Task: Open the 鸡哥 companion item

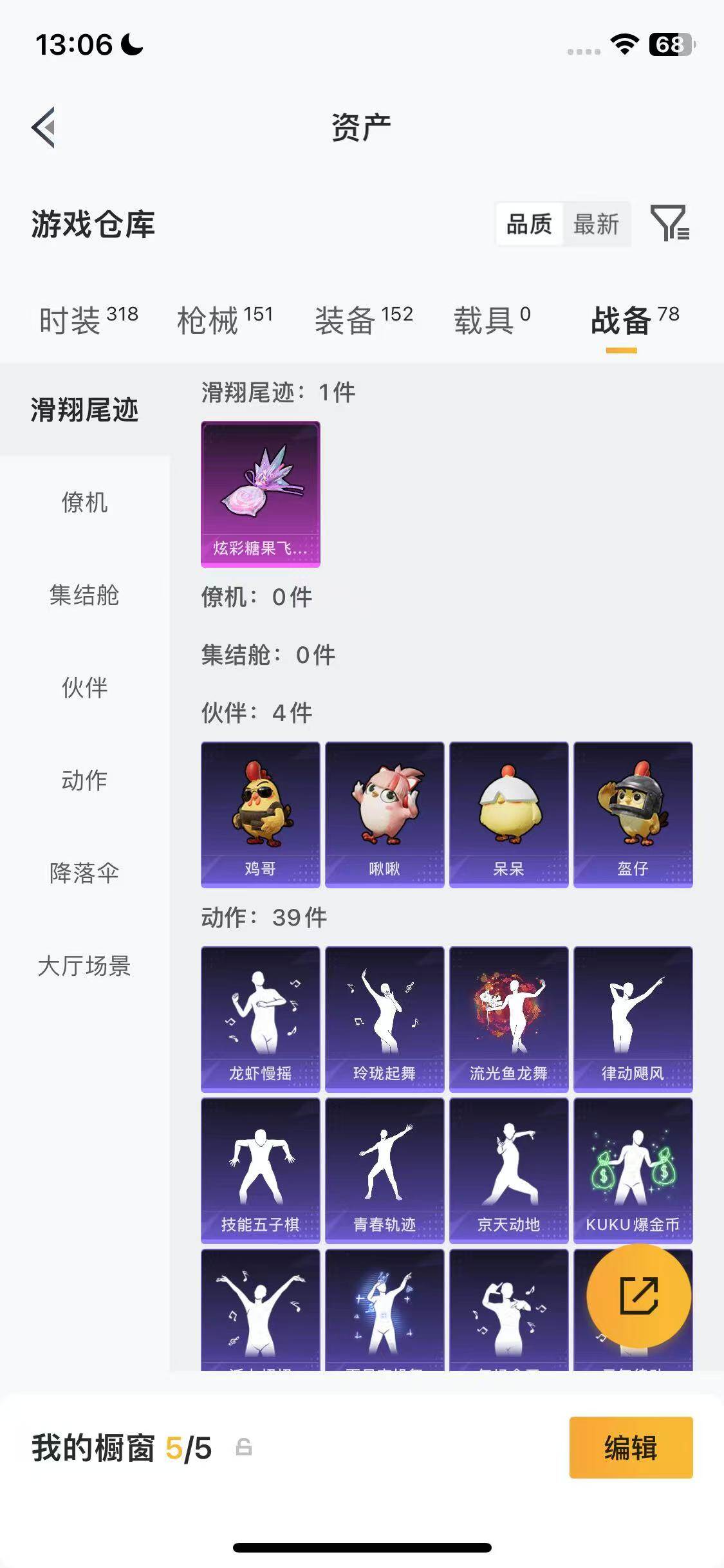Action: [260, 814]
